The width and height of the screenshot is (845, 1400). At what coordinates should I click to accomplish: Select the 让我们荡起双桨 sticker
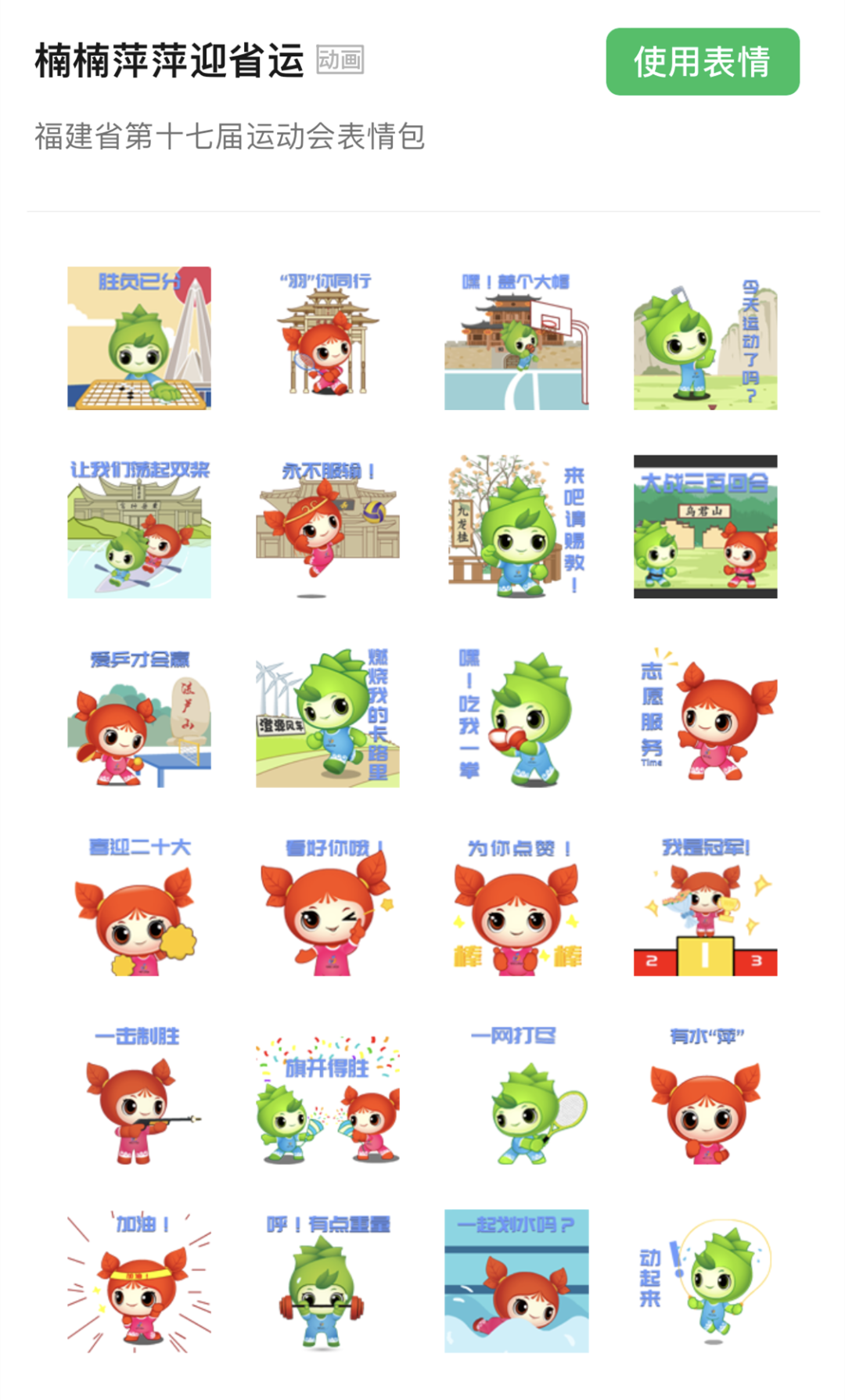tap(139, 527)
